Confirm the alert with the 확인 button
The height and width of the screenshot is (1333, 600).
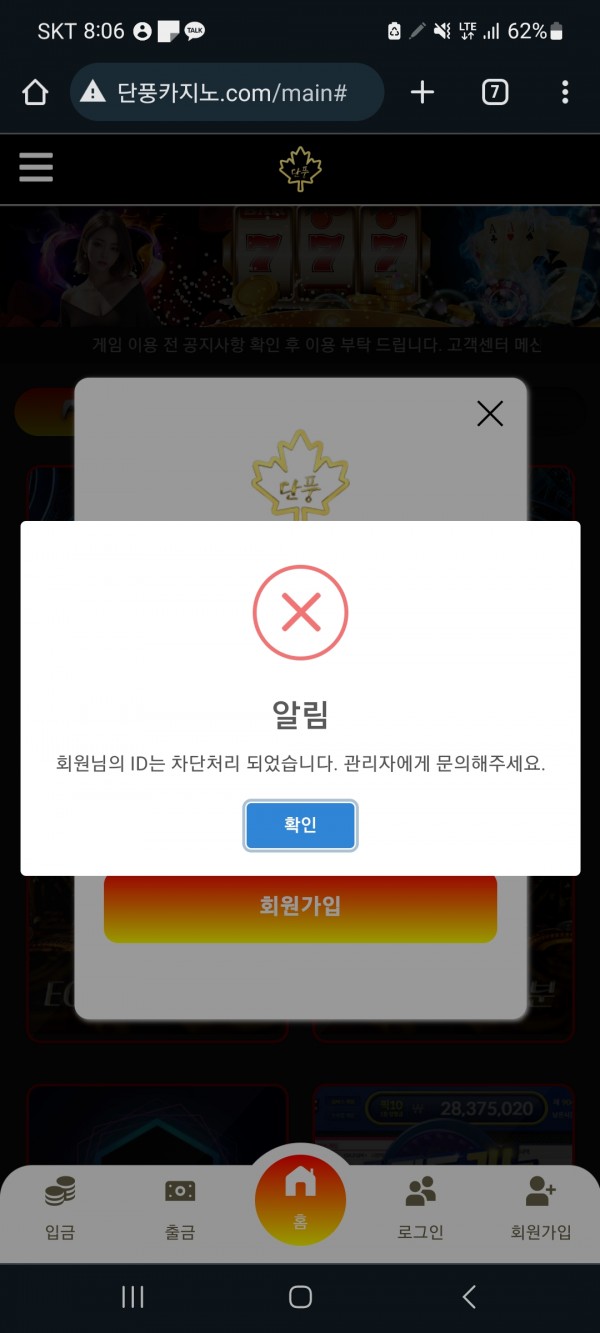tap(300, 825)
